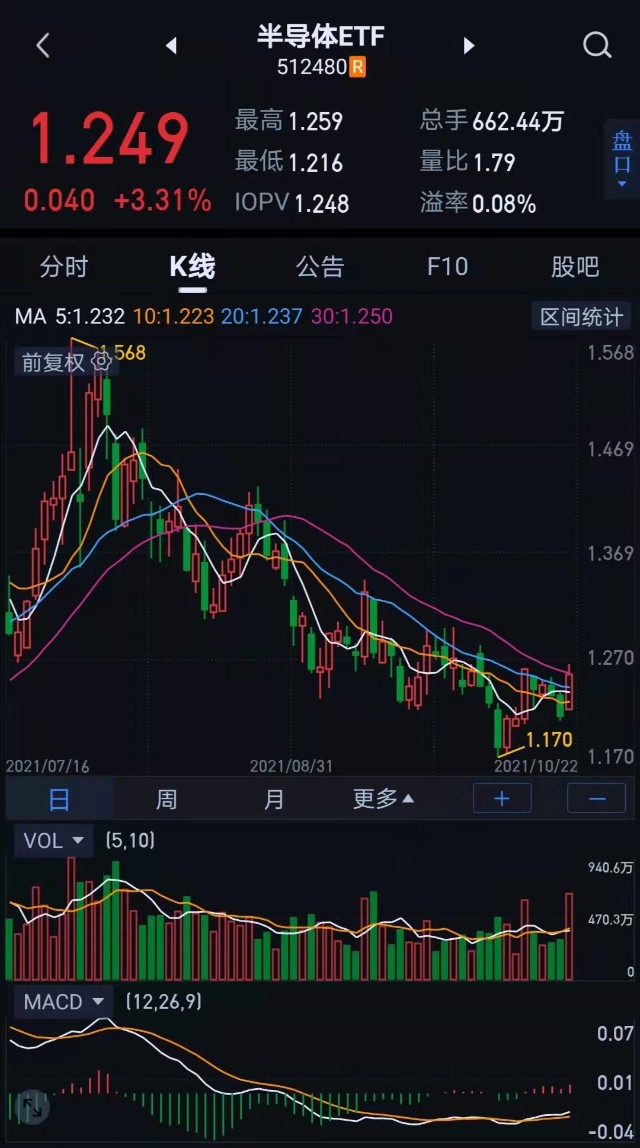Zoom out the chart with minus button
Screen dimensions: 640x1148
point(597,798)
